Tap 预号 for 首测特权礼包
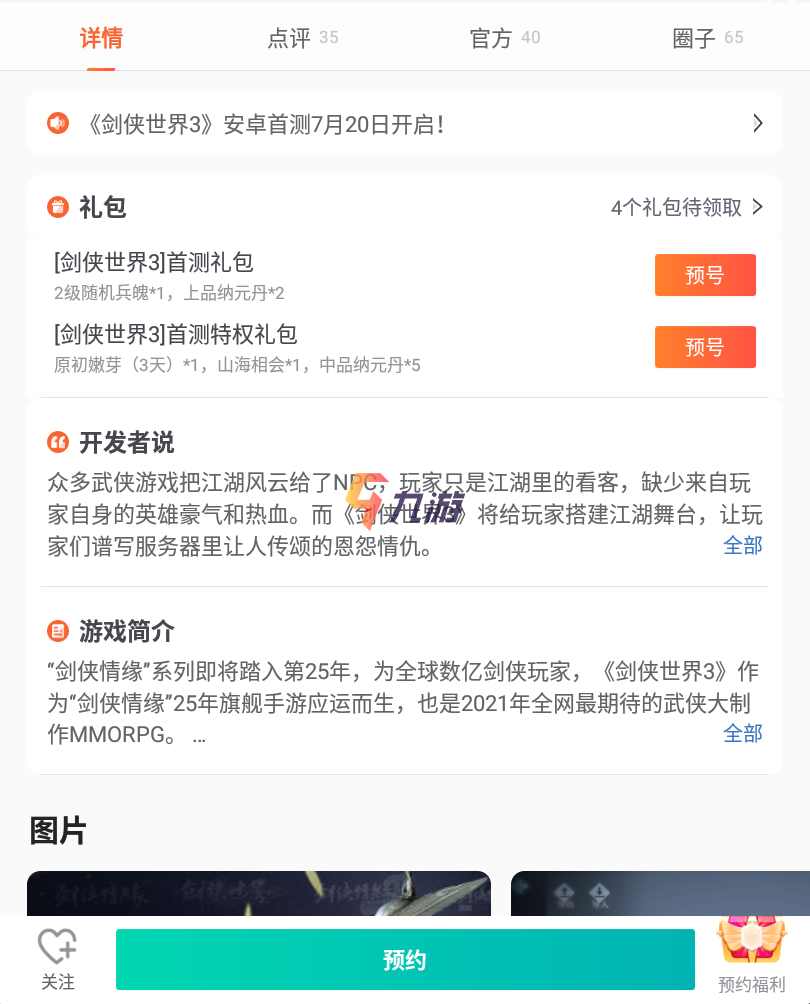This screenshot has width=810, height=1004. pos(705,347)
